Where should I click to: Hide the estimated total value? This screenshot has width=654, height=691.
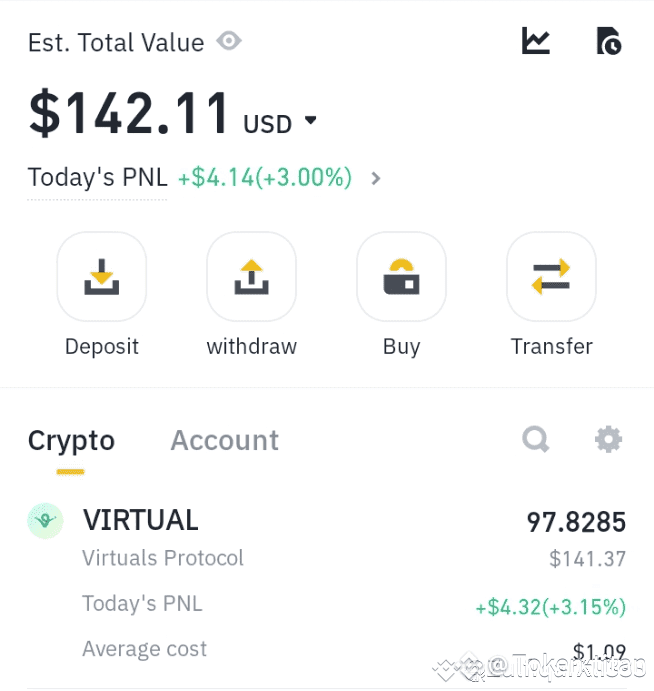point(230,42)
